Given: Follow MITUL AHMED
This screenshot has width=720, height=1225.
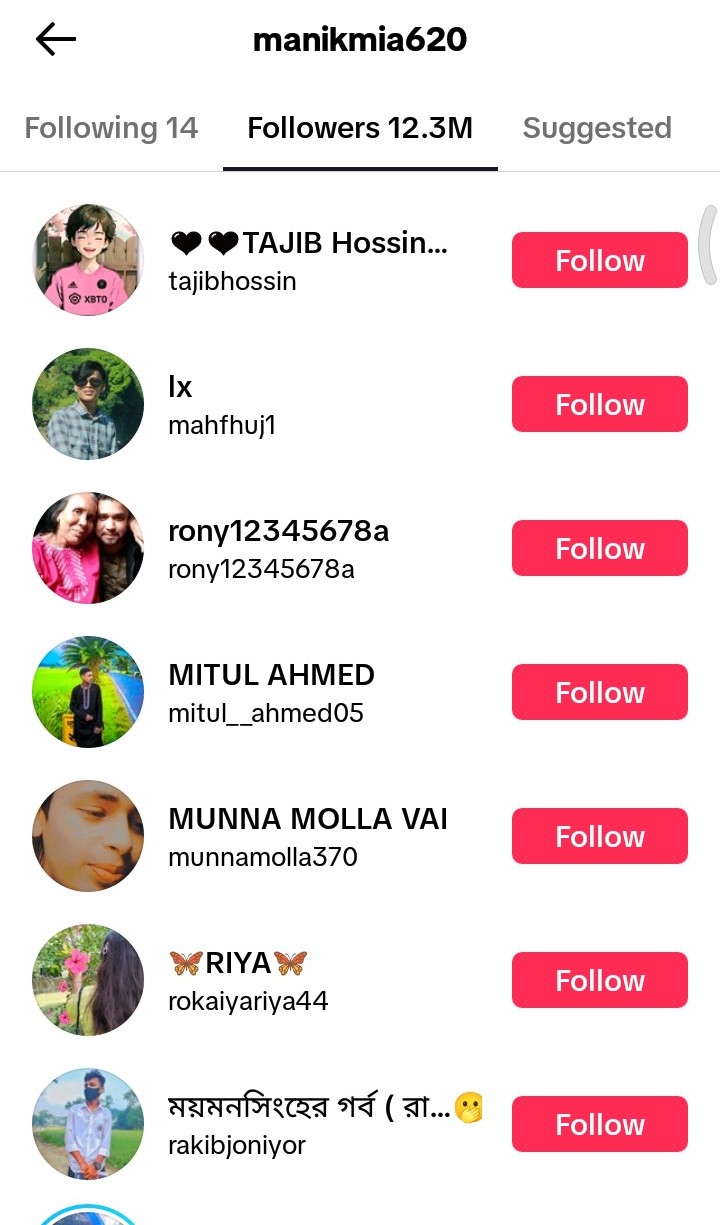Looking at the screenshot, I should (600, 692).
